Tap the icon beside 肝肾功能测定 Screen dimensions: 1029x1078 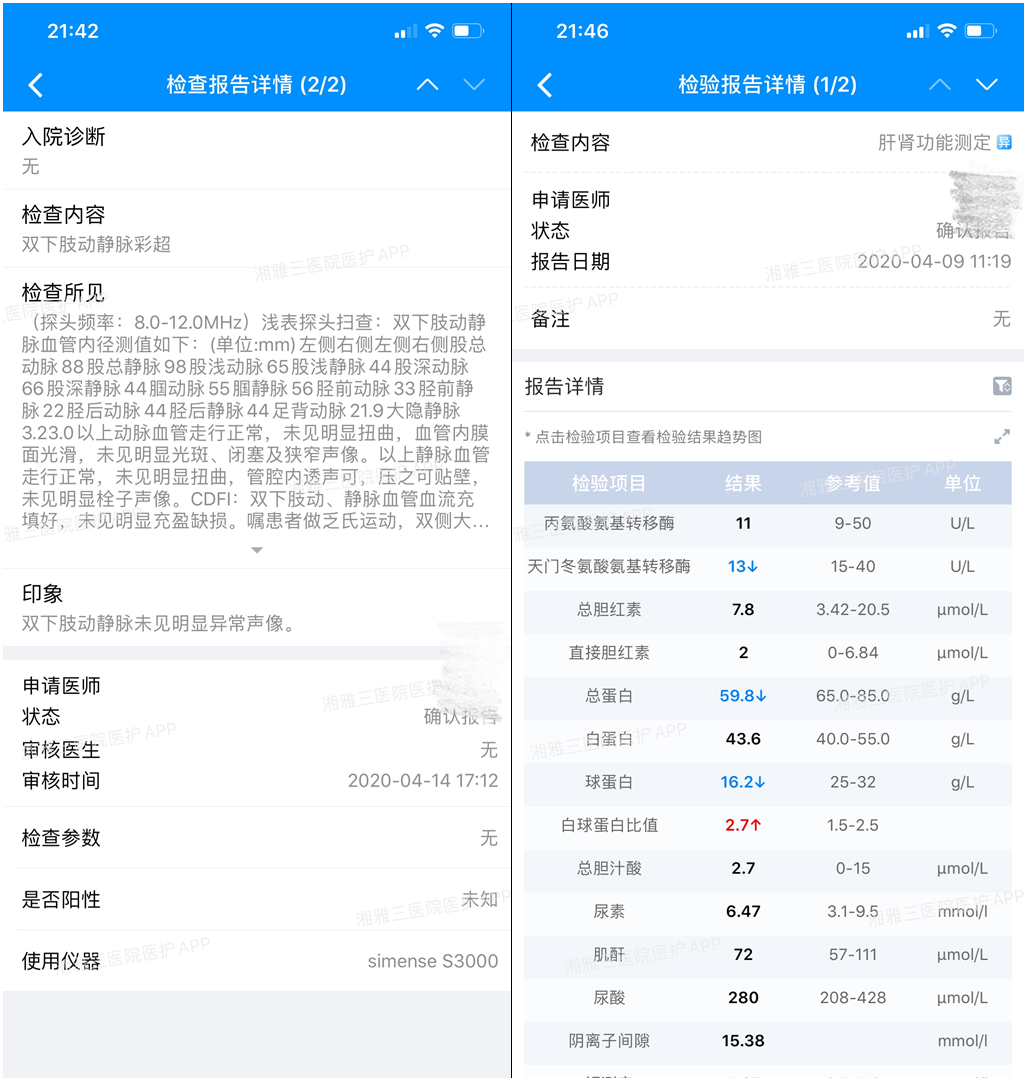click(1004, 143)
